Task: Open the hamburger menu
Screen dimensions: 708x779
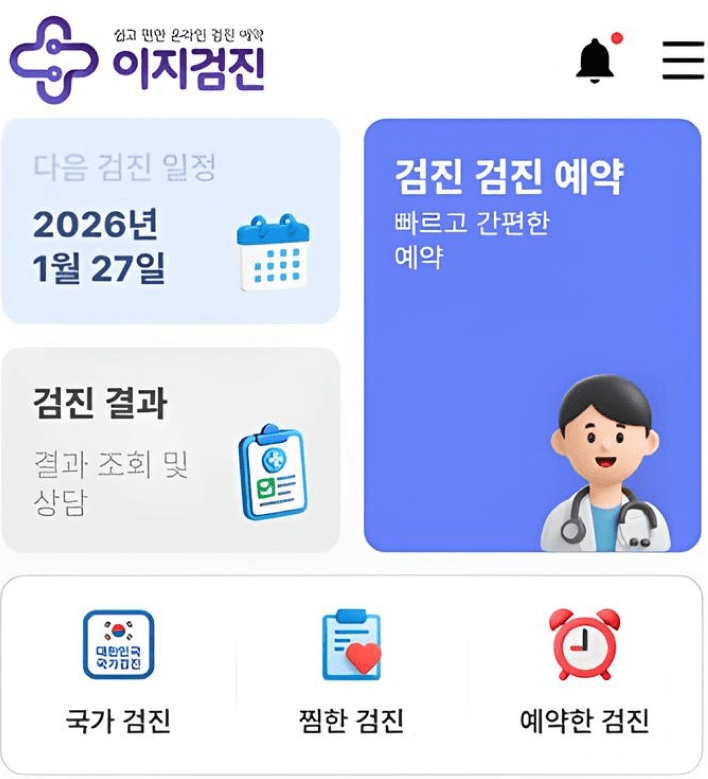Action: (x=683, y=61)
